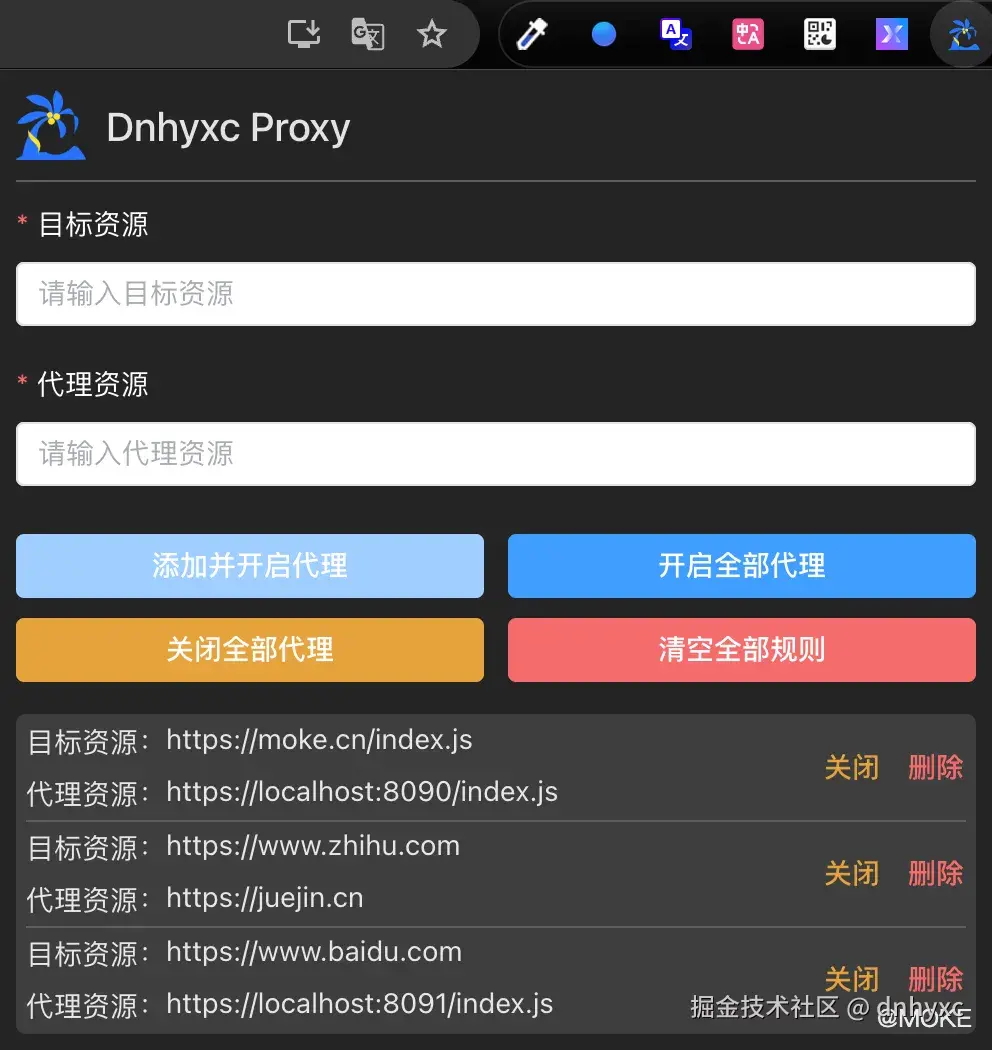Click the 添加并开启代理 button
Viewport: 992px width, 1050px height.
[249, 566]
